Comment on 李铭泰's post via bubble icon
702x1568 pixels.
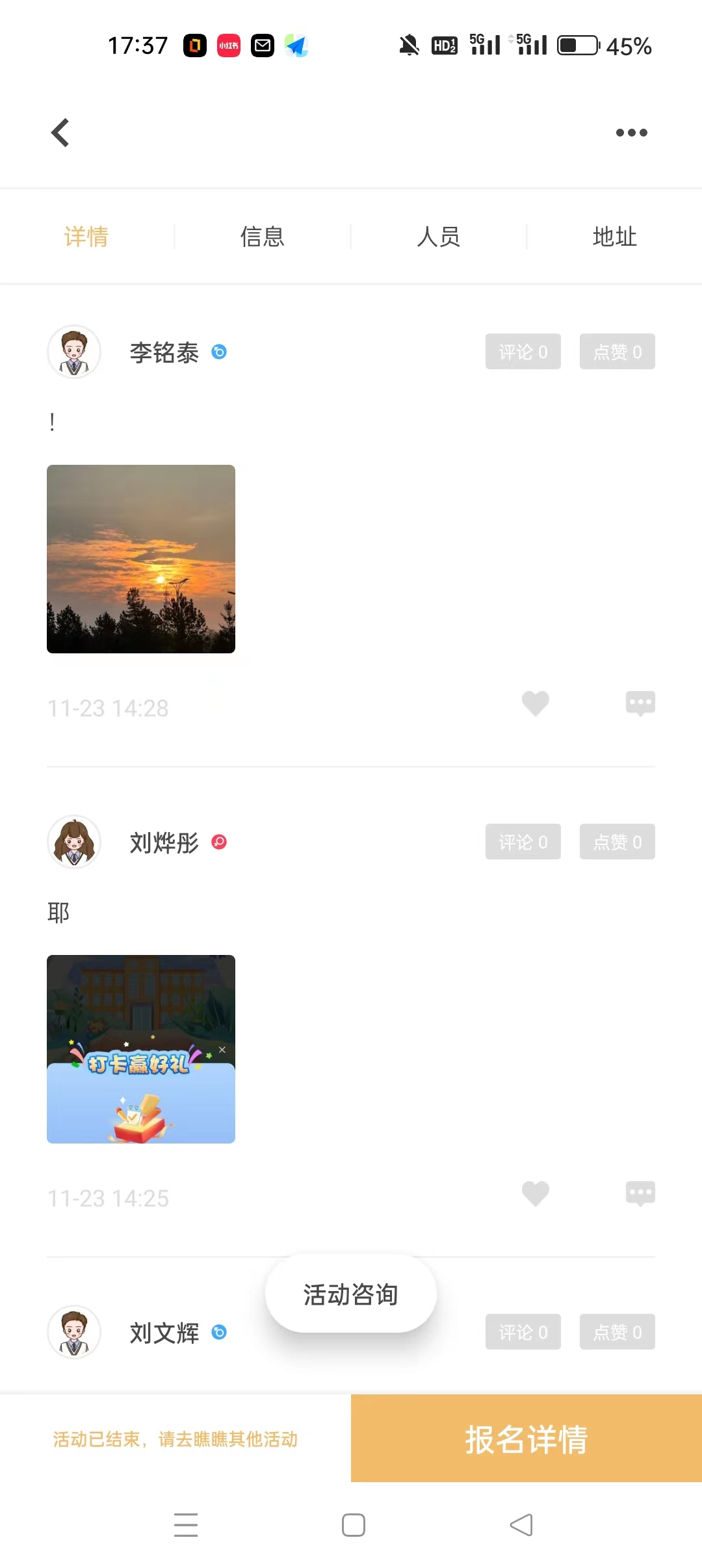tap(640, 703)
